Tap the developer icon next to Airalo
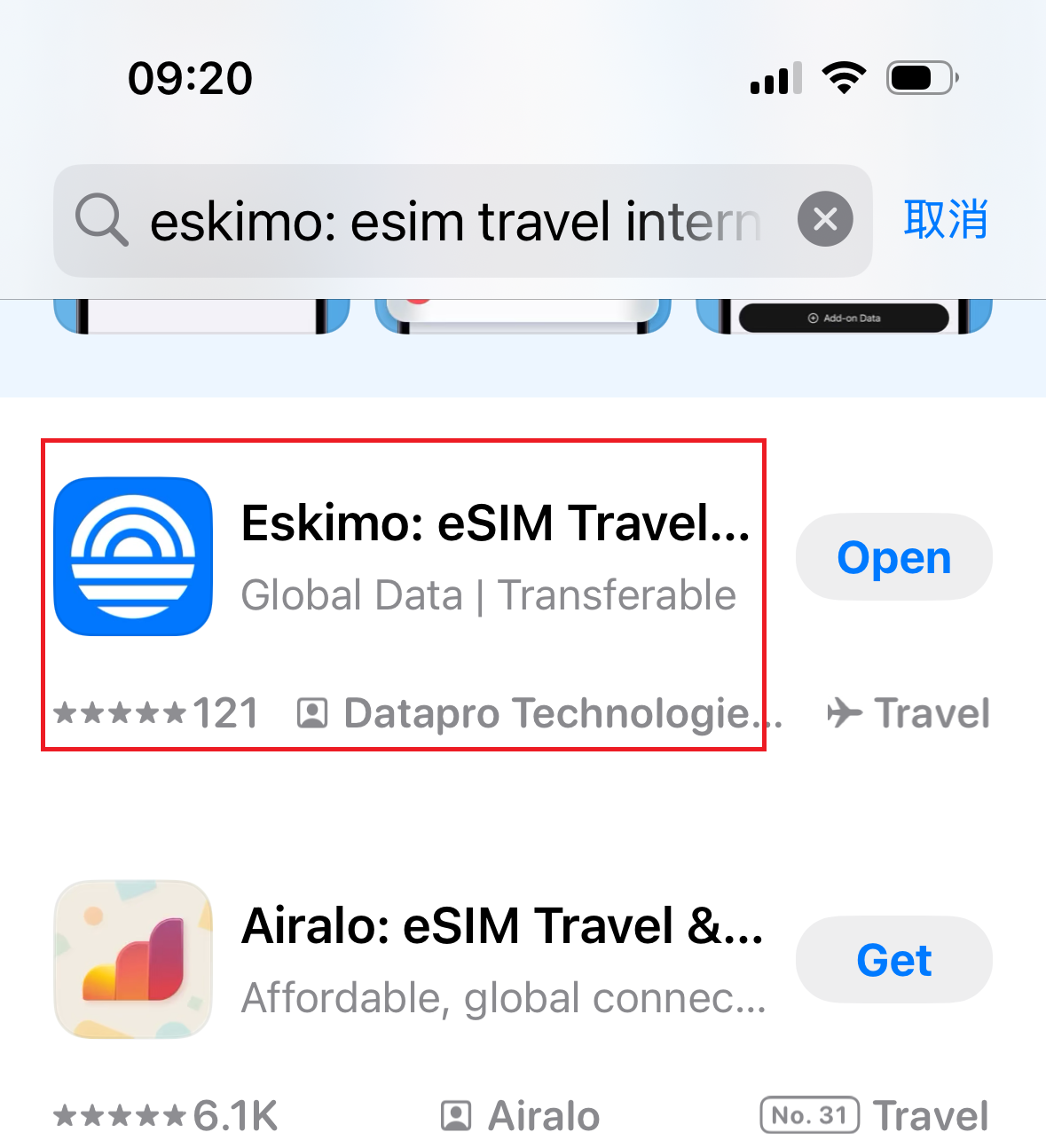The height and width of the screenshot is (1148, 1046). (455, 1114)
